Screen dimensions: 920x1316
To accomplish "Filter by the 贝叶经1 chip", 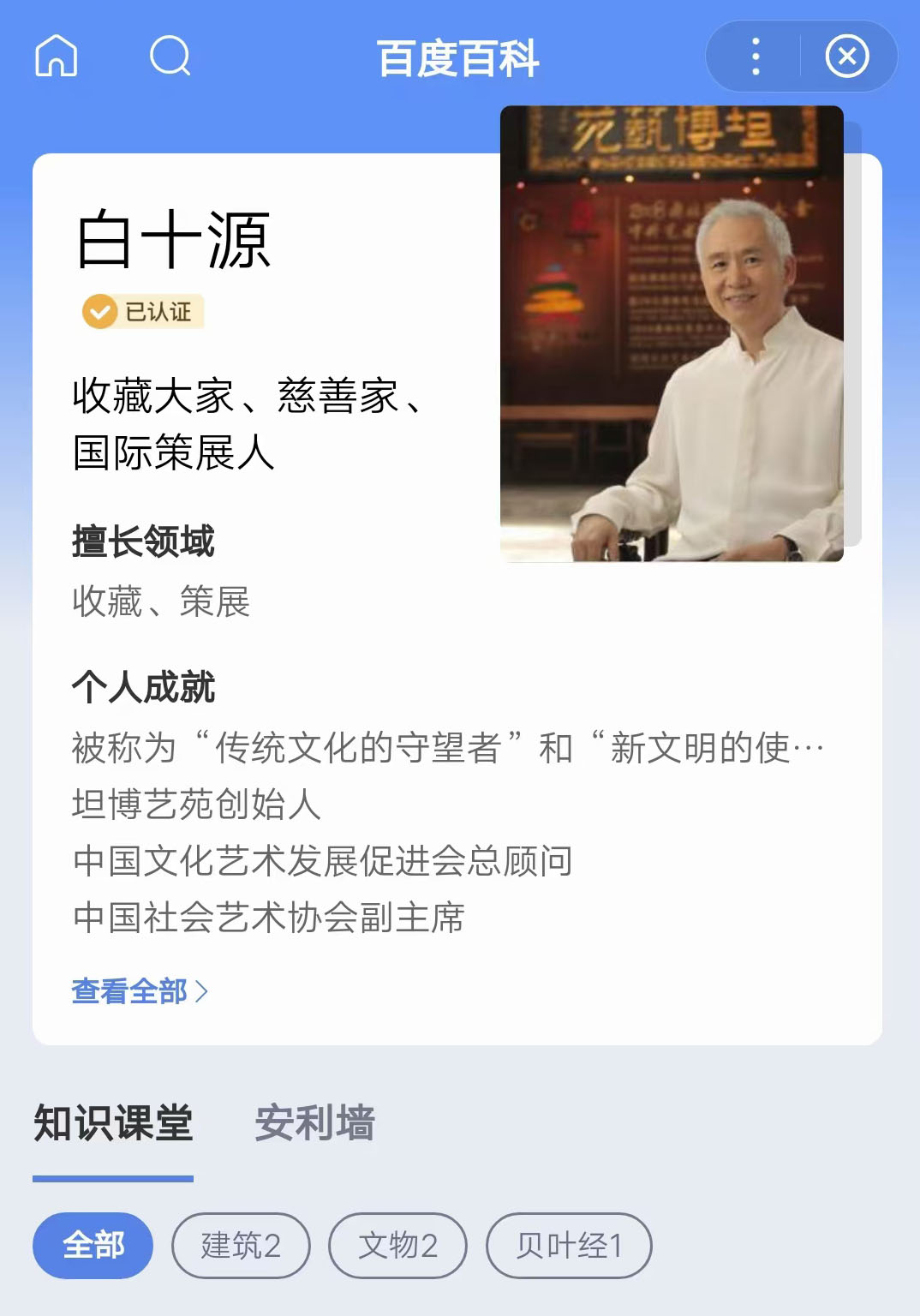I will [x=569, y=1245].
